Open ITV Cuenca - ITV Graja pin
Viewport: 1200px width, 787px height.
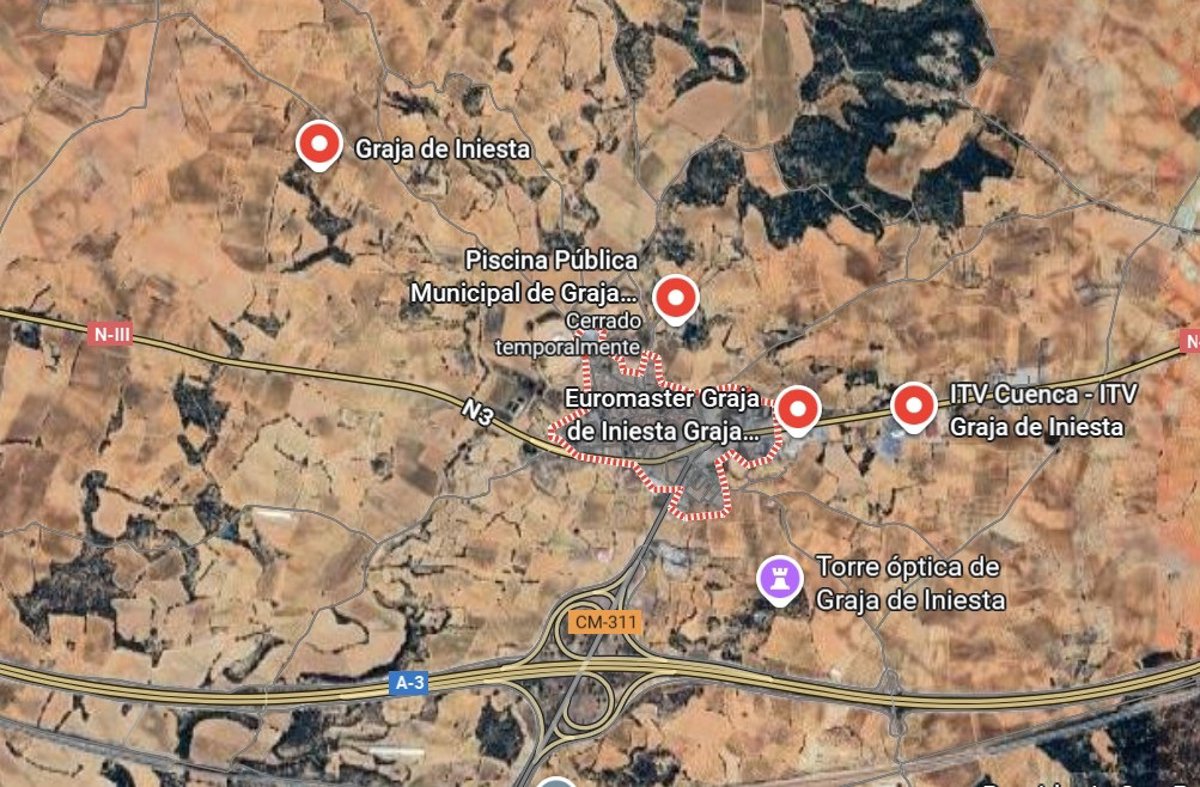click(912, 406)
